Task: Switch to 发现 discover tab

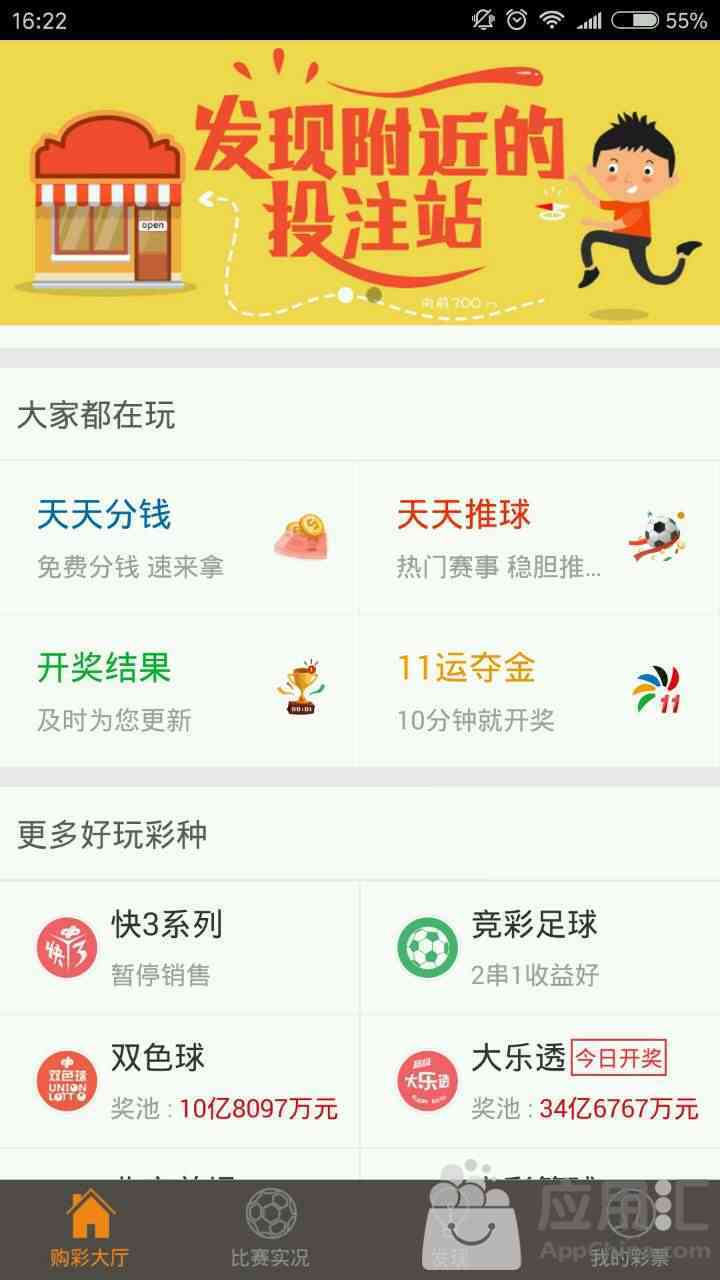Action: [450, 1230]
